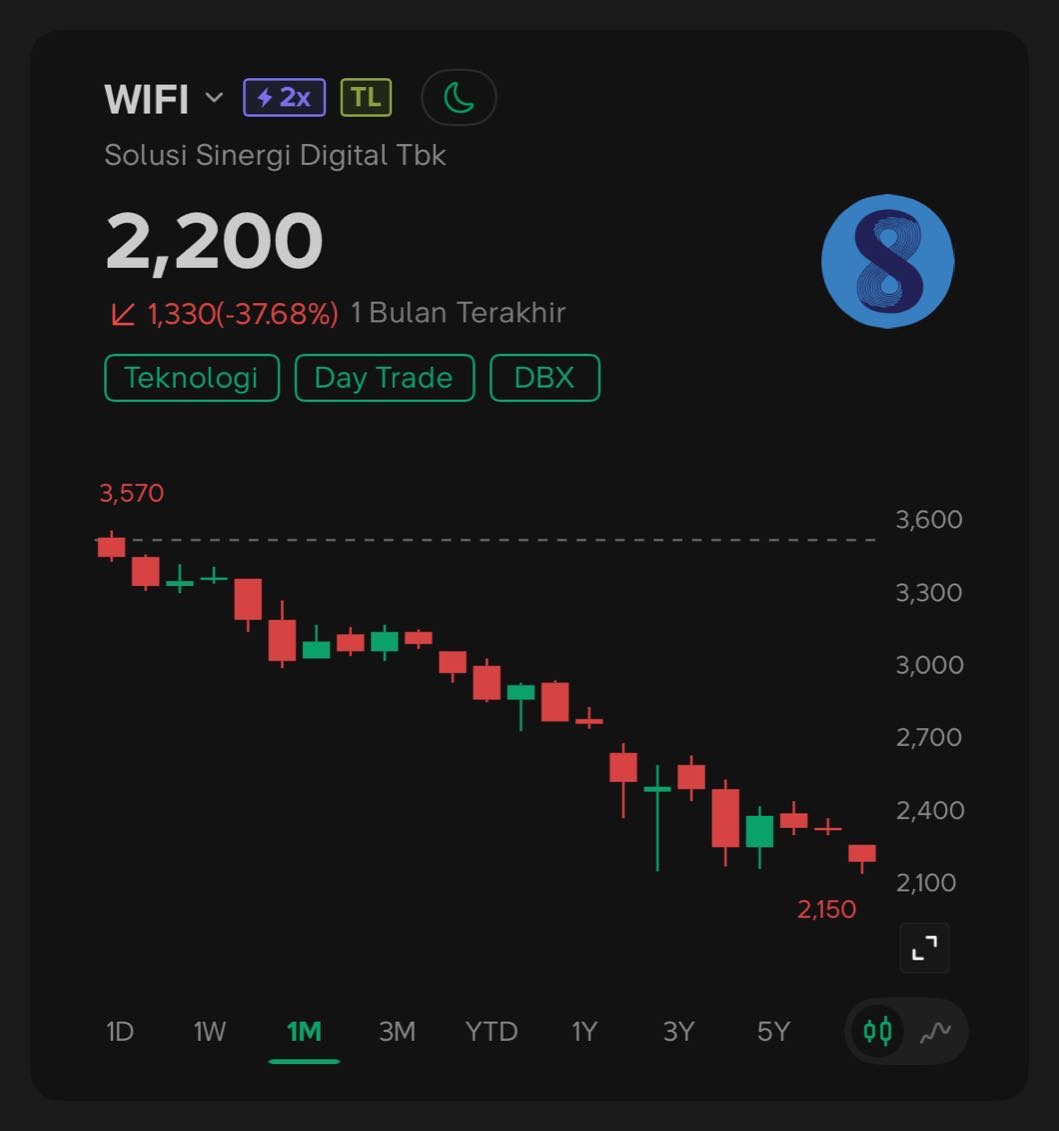Switch chart range to 5Y
The height and width of the screenshot is (1131, 1059).
(x=773, y=1031)
